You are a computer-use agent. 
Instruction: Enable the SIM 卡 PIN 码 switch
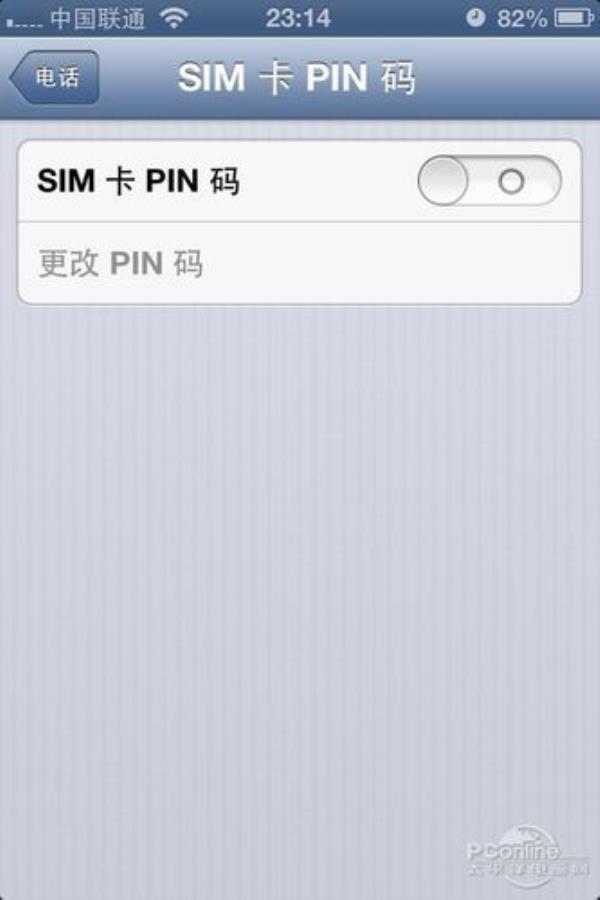pyautogui.click(x=489, y=181)
